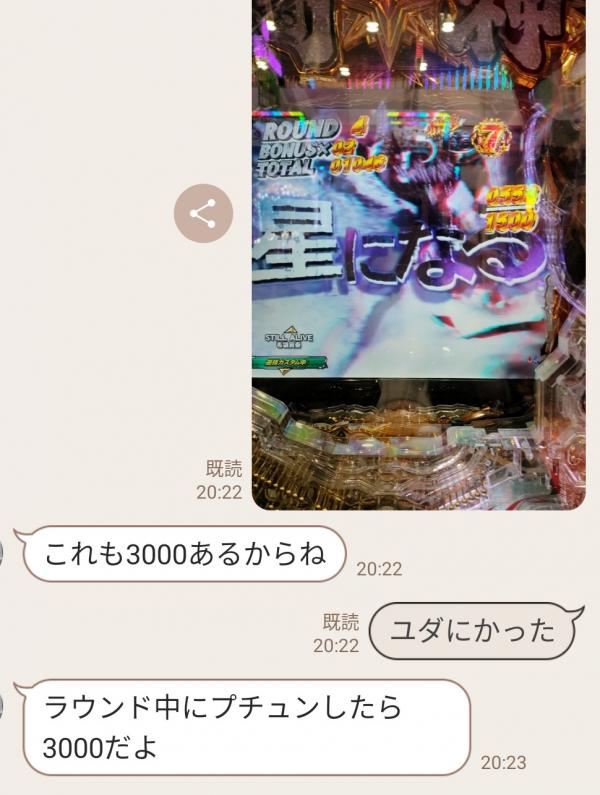Share the pachinko photo message

coord(203,213)
